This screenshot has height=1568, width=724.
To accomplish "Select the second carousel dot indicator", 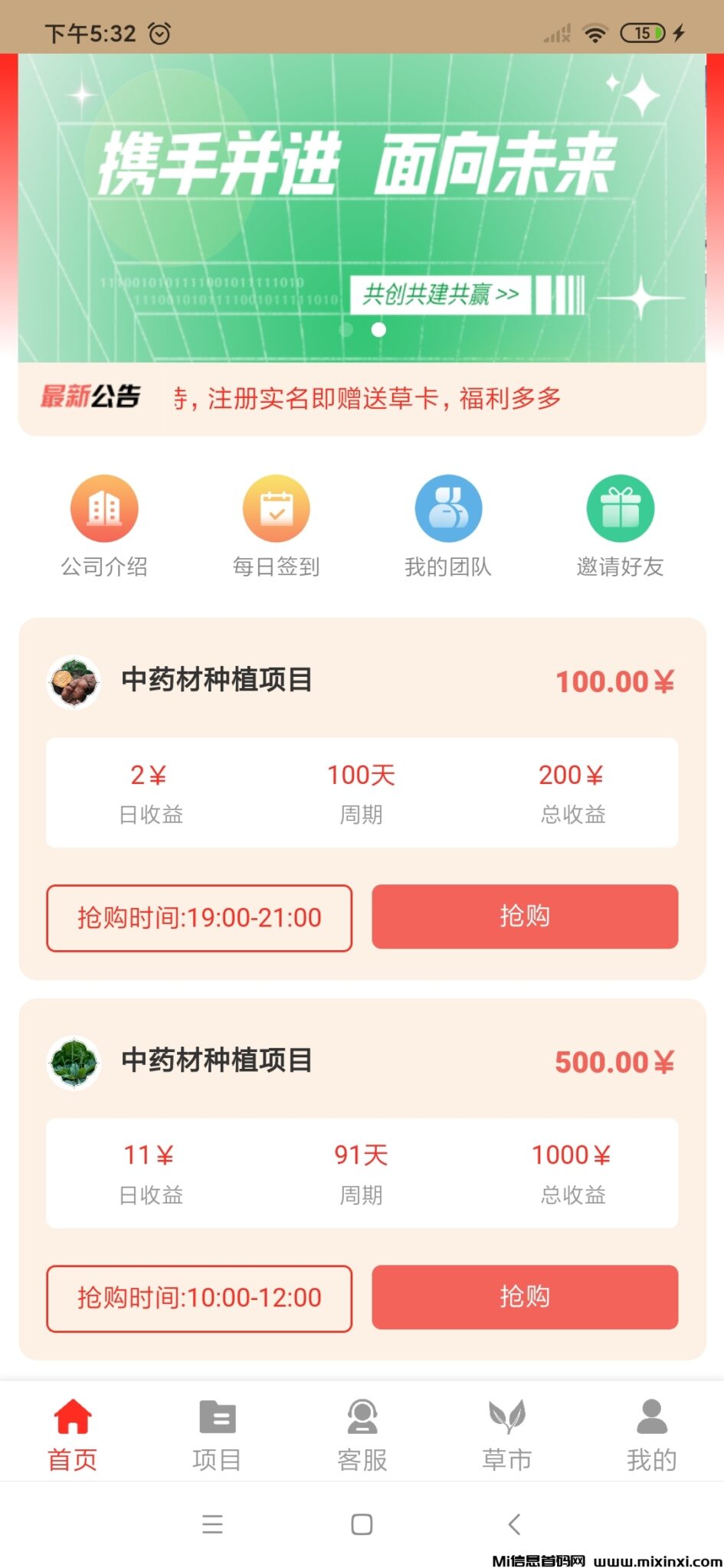I will [378, 330].
